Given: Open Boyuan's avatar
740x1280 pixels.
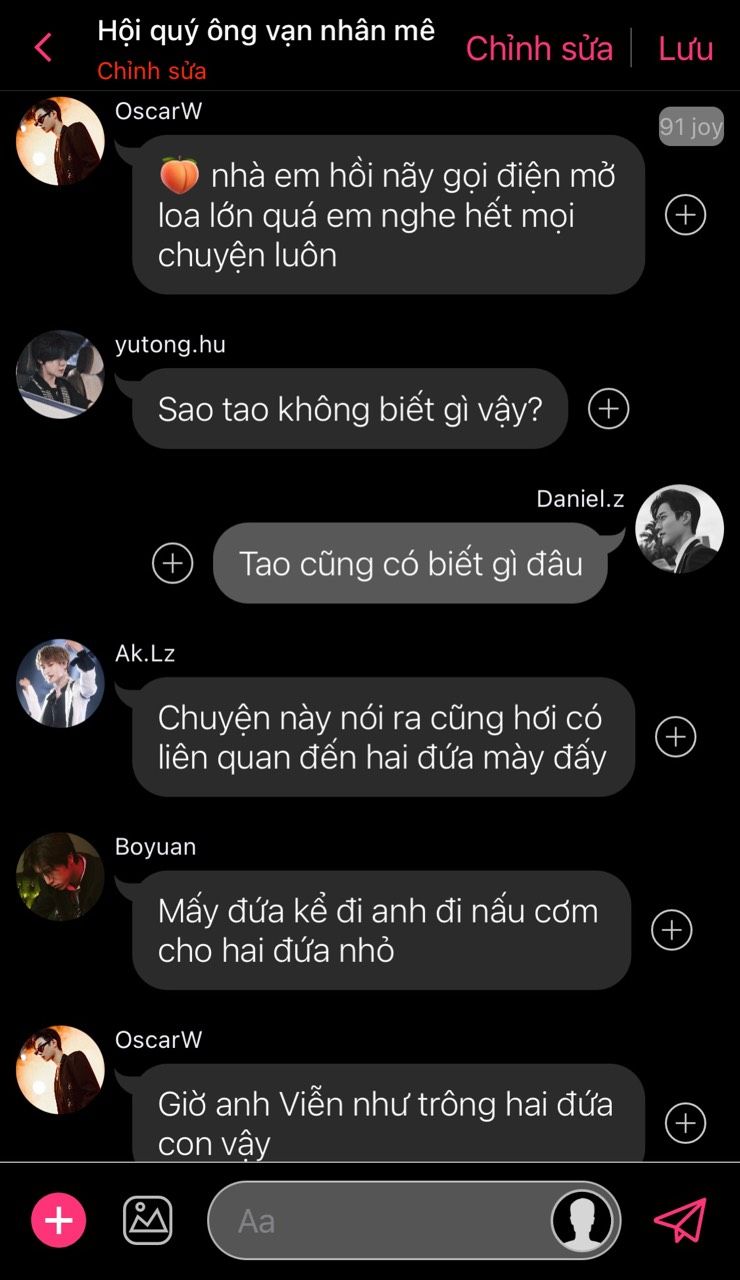Looking at the screenshot, I should point(60,877).
